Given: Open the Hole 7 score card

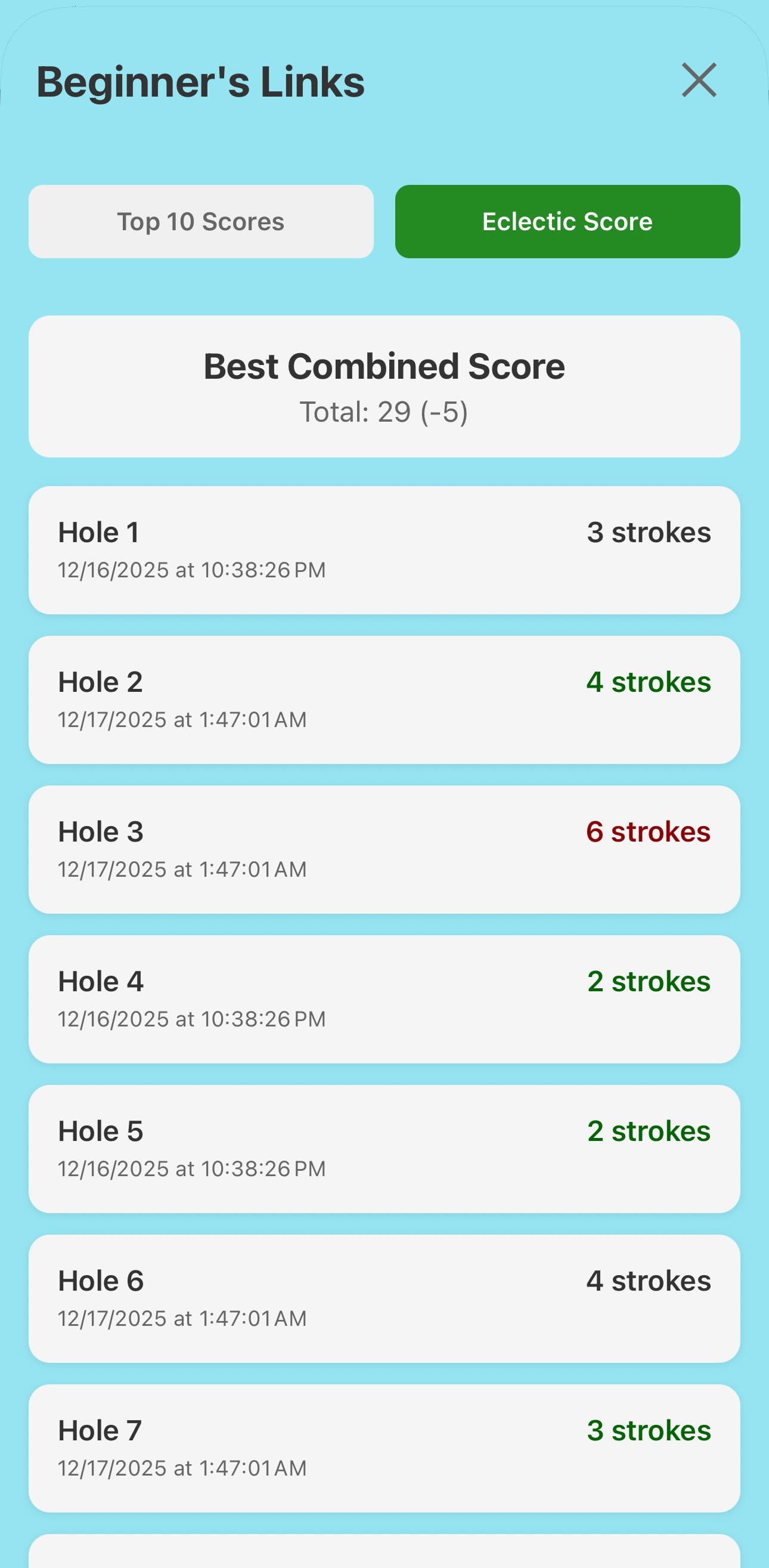Looking at the screenshot, I should click(384, 1446).
